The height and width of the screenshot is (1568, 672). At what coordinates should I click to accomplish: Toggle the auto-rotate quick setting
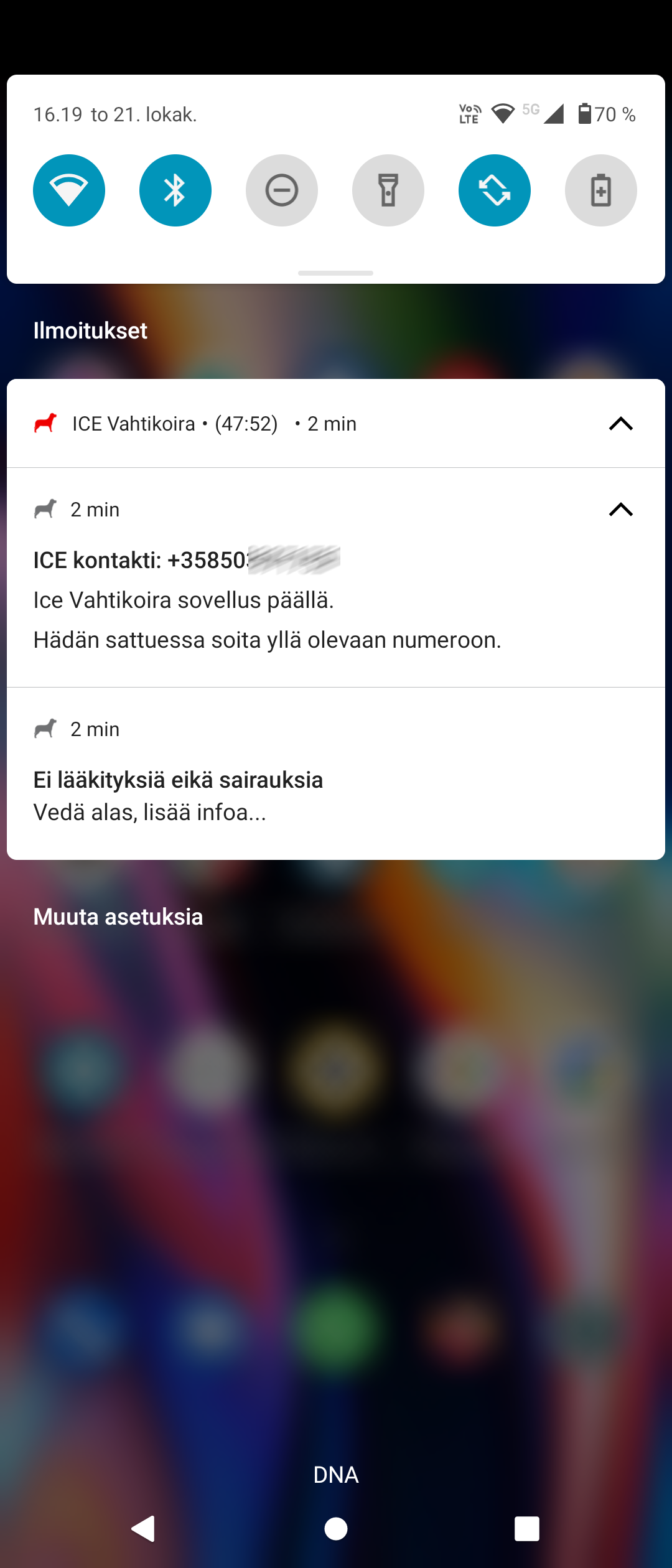click(x=495, y=190)
